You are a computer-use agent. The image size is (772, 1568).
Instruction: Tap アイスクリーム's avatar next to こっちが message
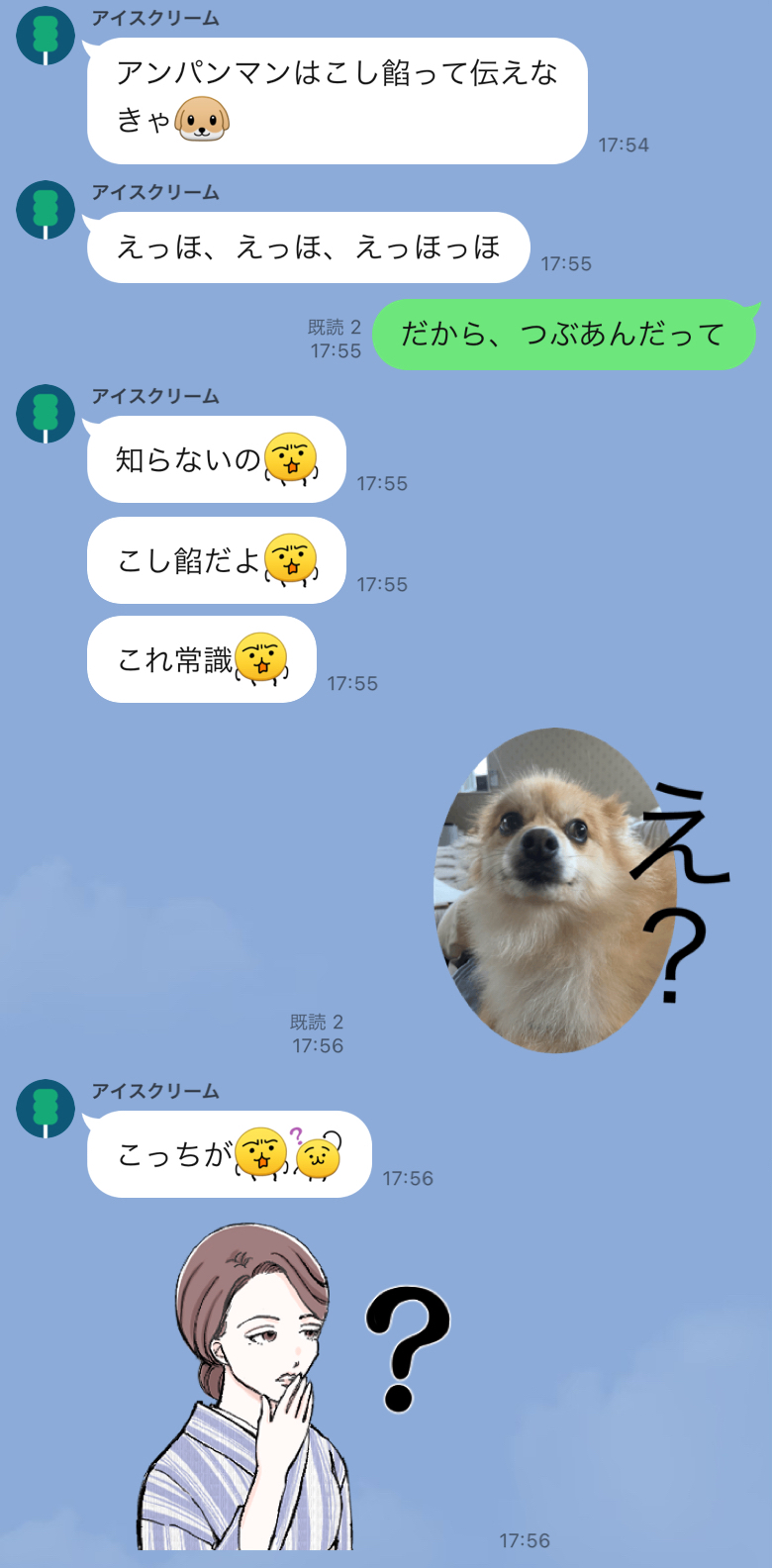pyautogui.click(x=46, y=1109)
